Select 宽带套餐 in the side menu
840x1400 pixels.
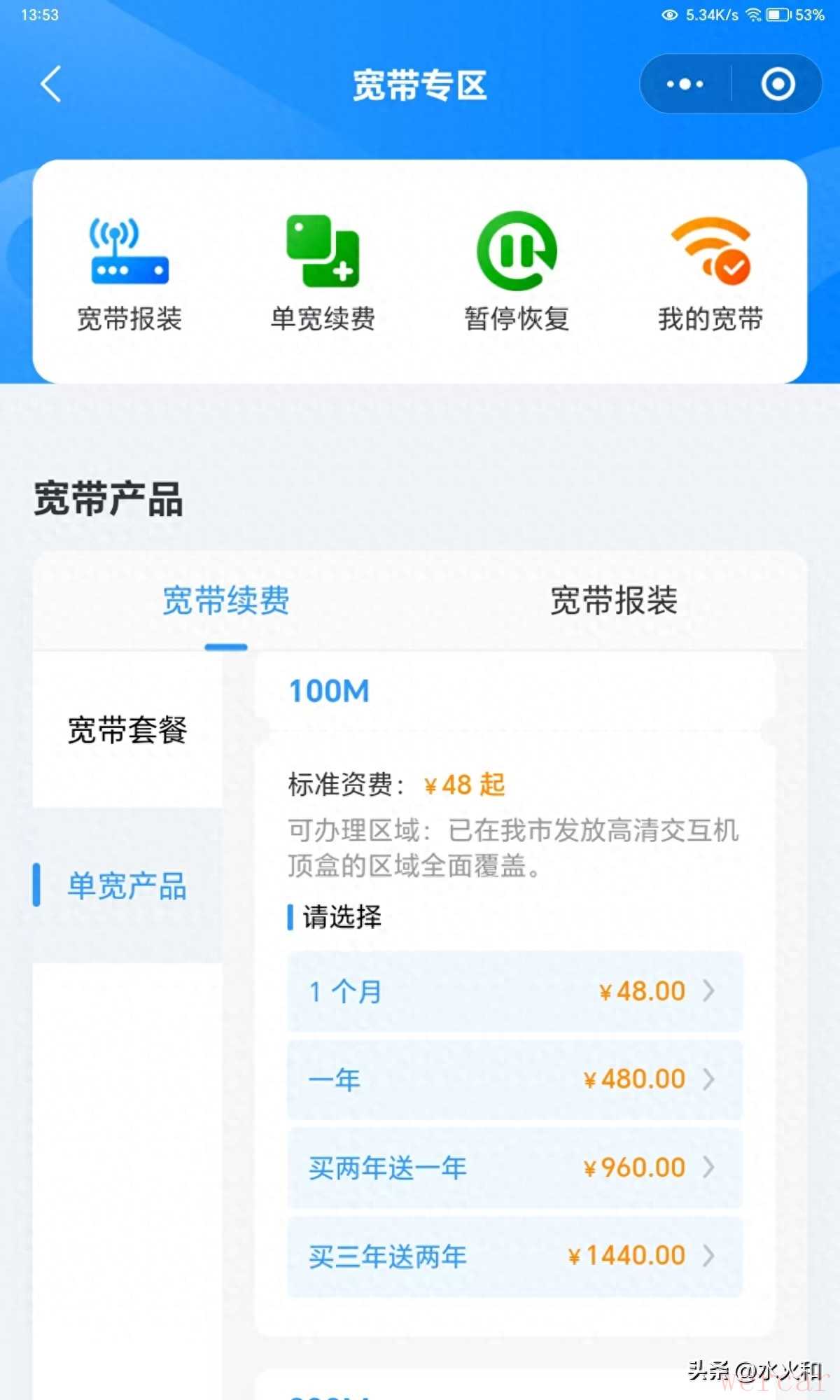click(x=127, y=730)
